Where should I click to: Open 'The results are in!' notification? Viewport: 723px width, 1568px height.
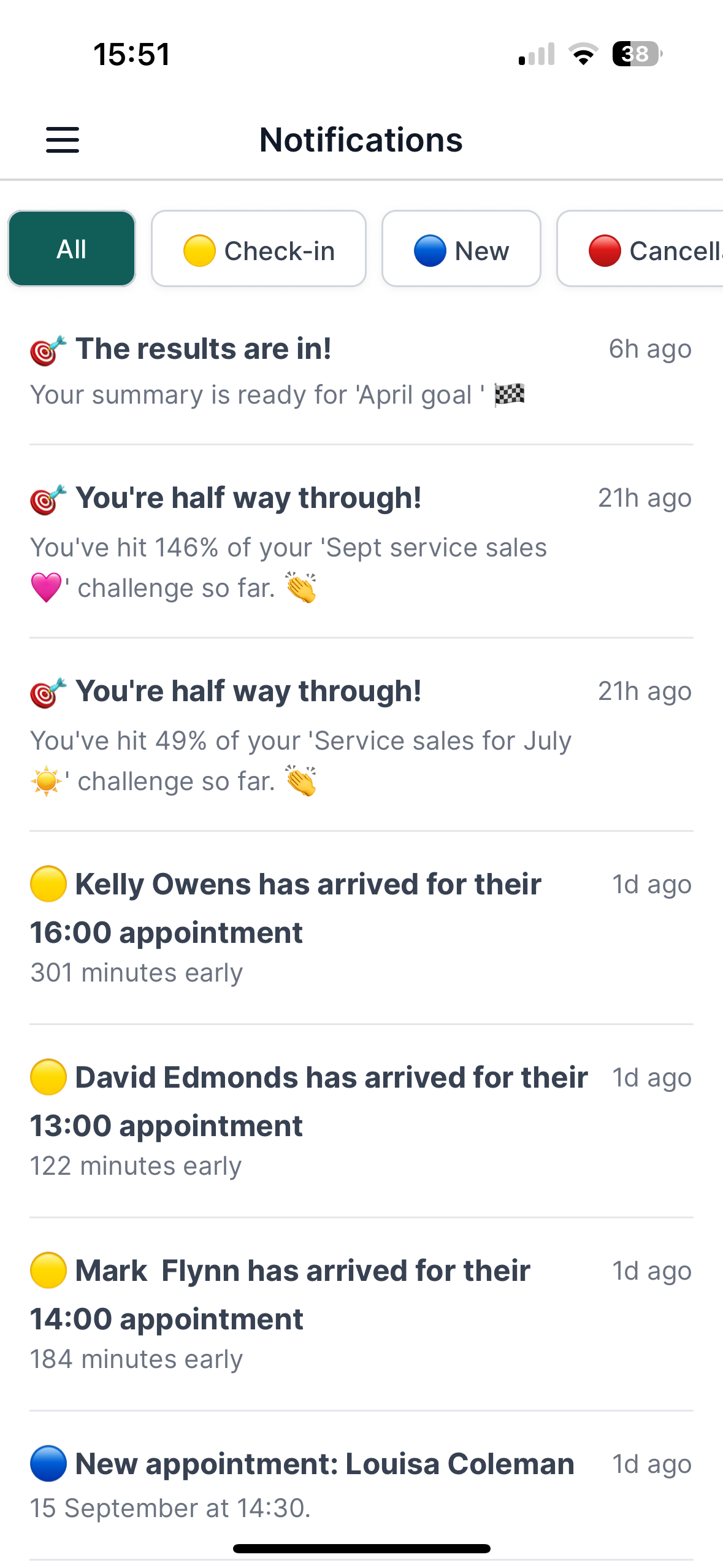[361, 371]
